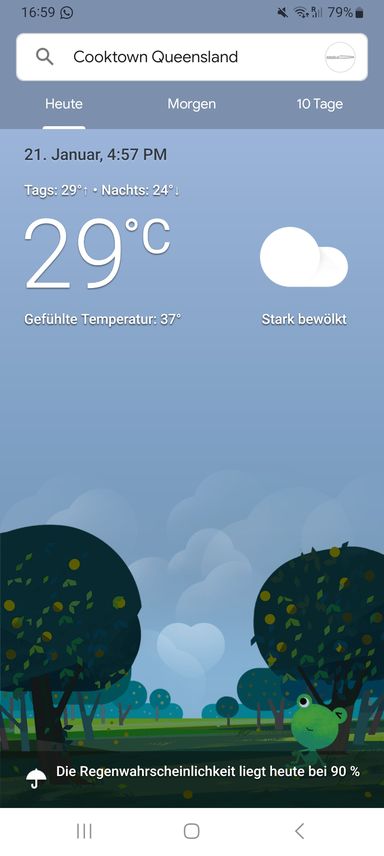Tap the Cooktown Queensland search field

click(192, 57)
